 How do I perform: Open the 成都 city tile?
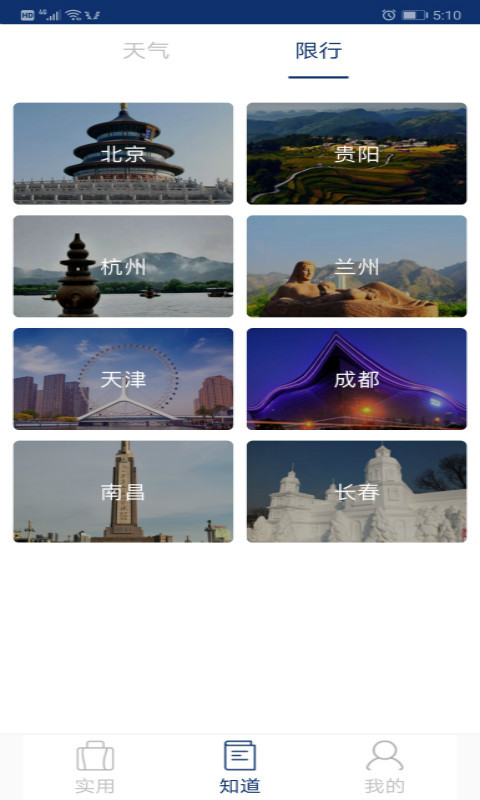point(357,379)
